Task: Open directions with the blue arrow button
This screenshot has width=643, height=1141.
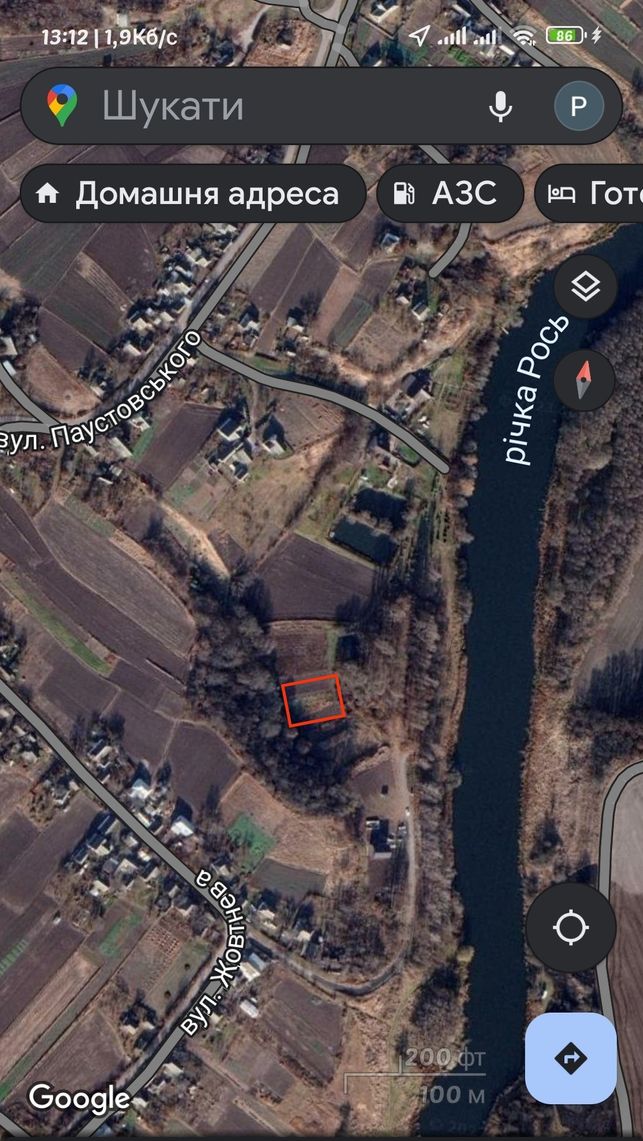Action: pos(571,1058)
